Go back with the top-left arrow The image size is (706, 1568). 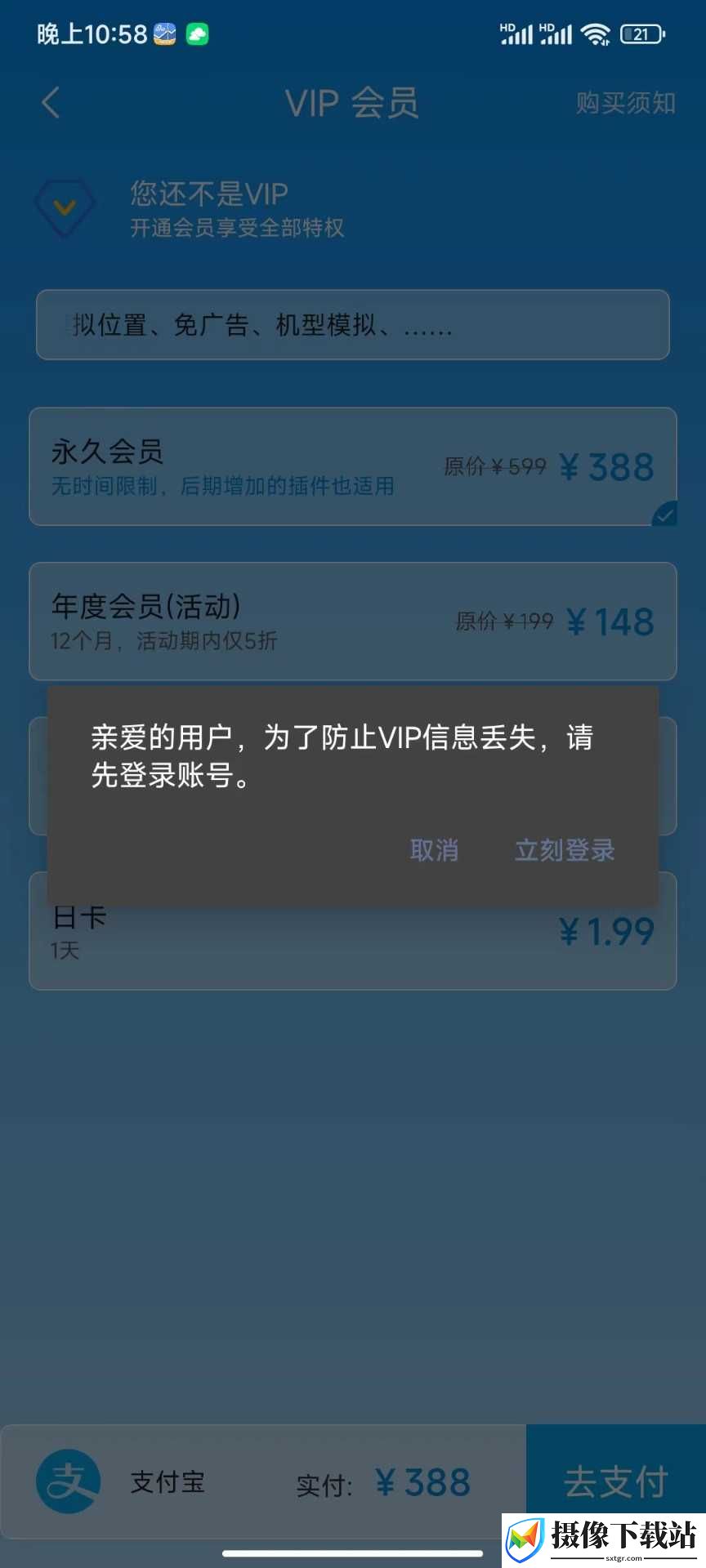tap(51, 103)
